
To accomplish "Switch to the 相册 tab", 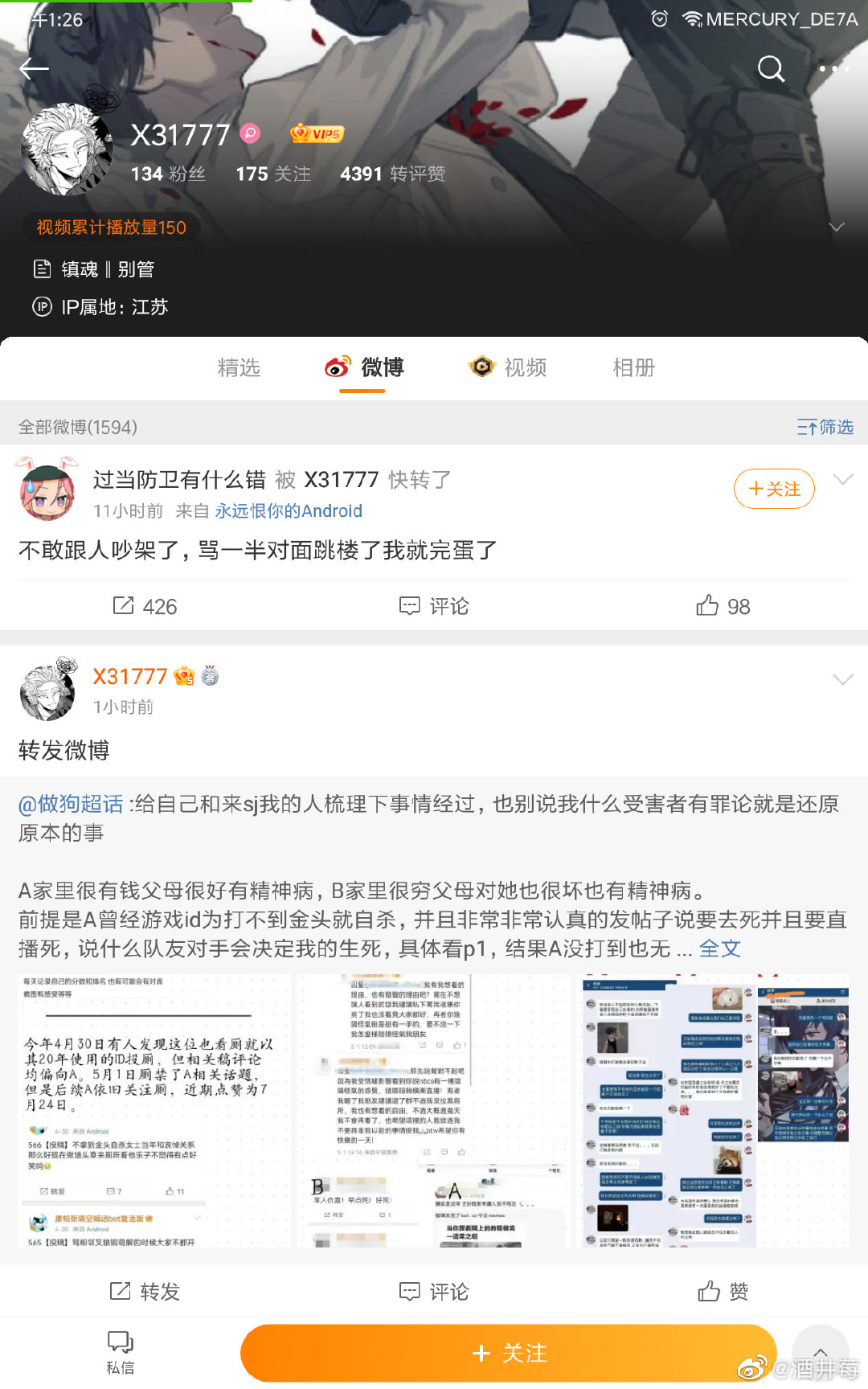I will click(633, 368).
